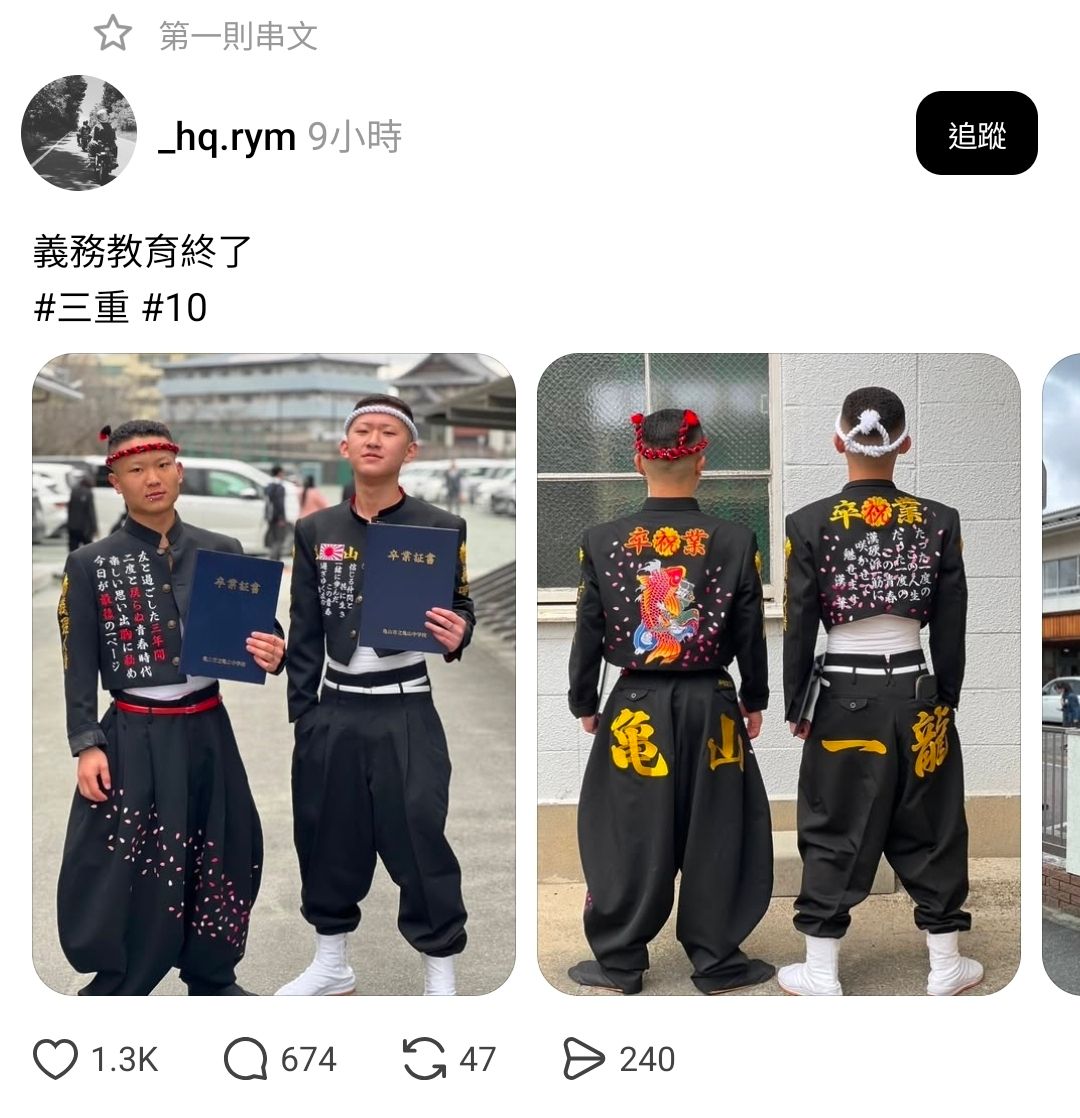Open the comments with 674 replies
Viewport: 1080px width, 1118px height.
246,1059
